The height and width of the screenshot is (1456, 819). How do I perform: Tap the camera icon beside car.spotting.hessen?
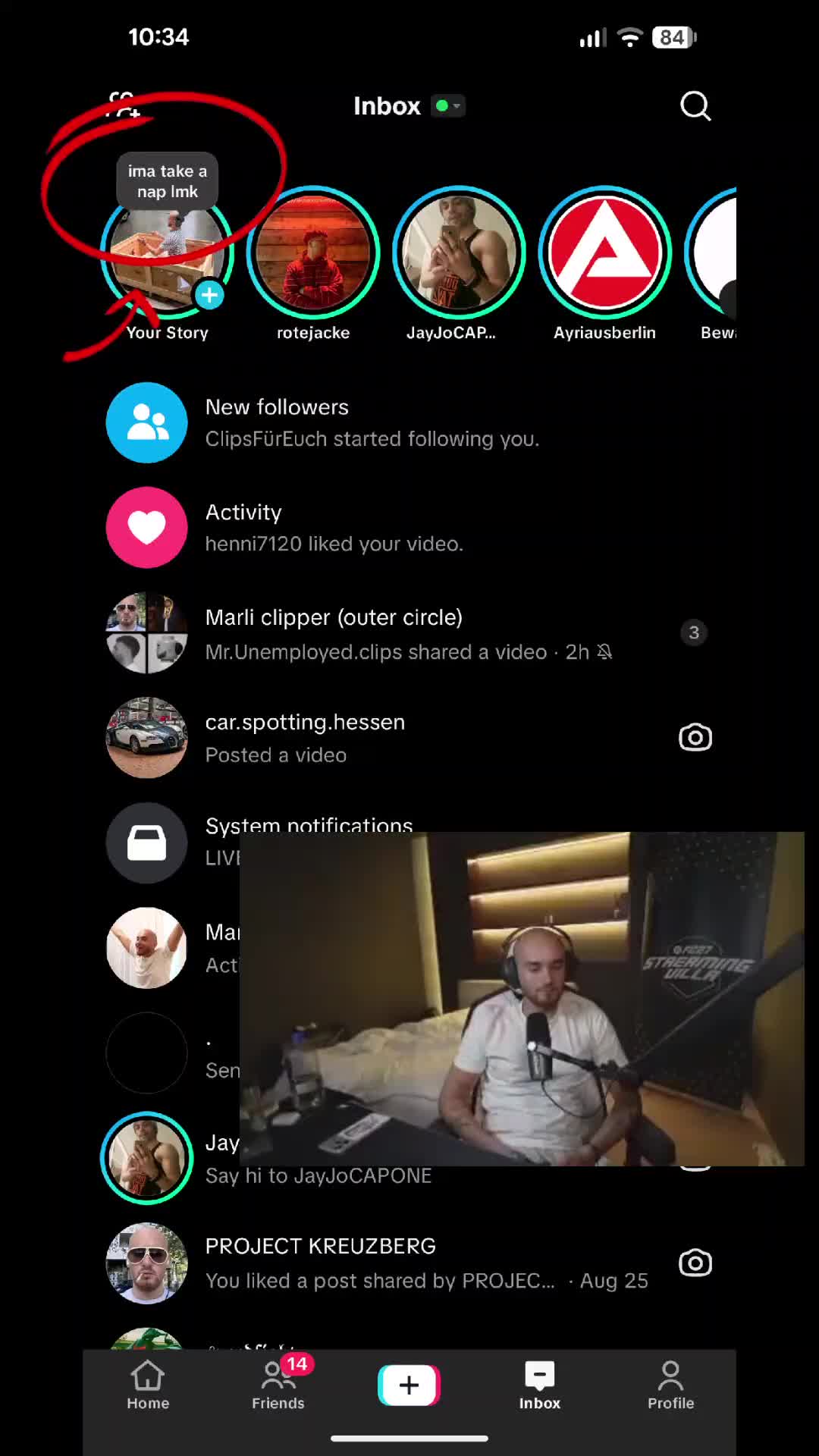(695, 738)
